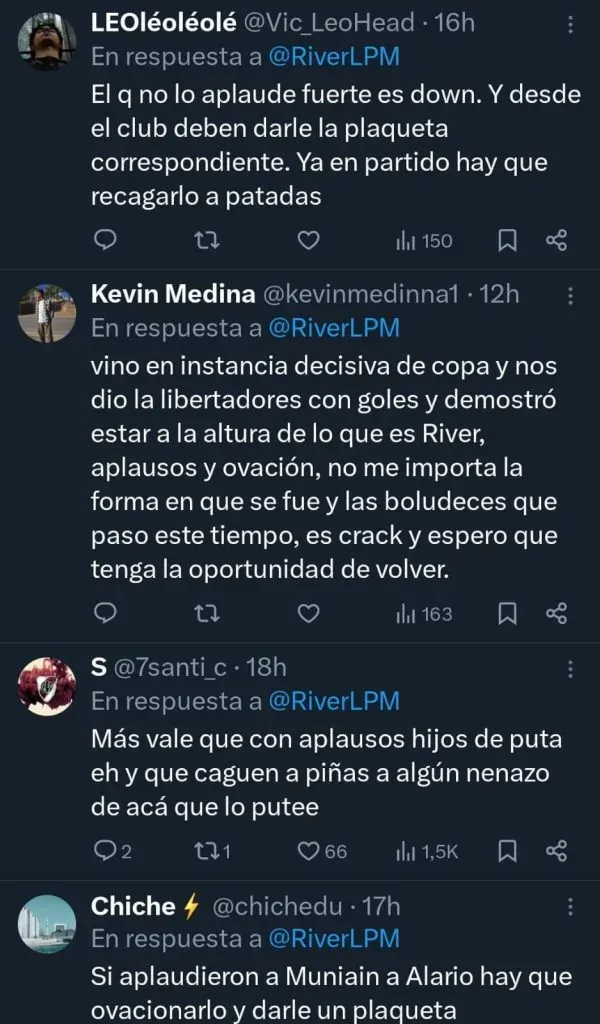Reply to LEOléoléolé's tweet

click(x=106, y=240)
